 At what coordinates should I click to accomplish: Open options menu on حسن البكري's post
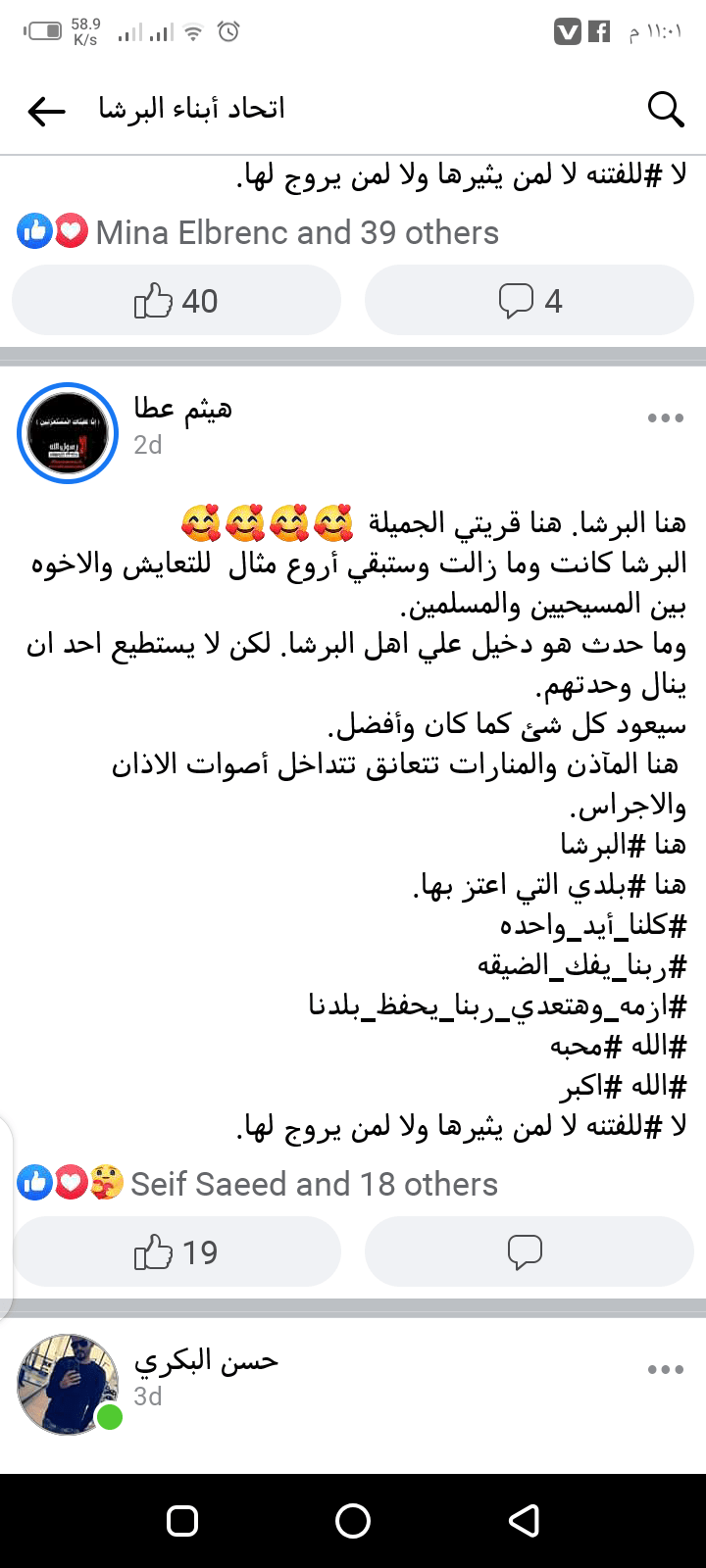coord(665,1370)
